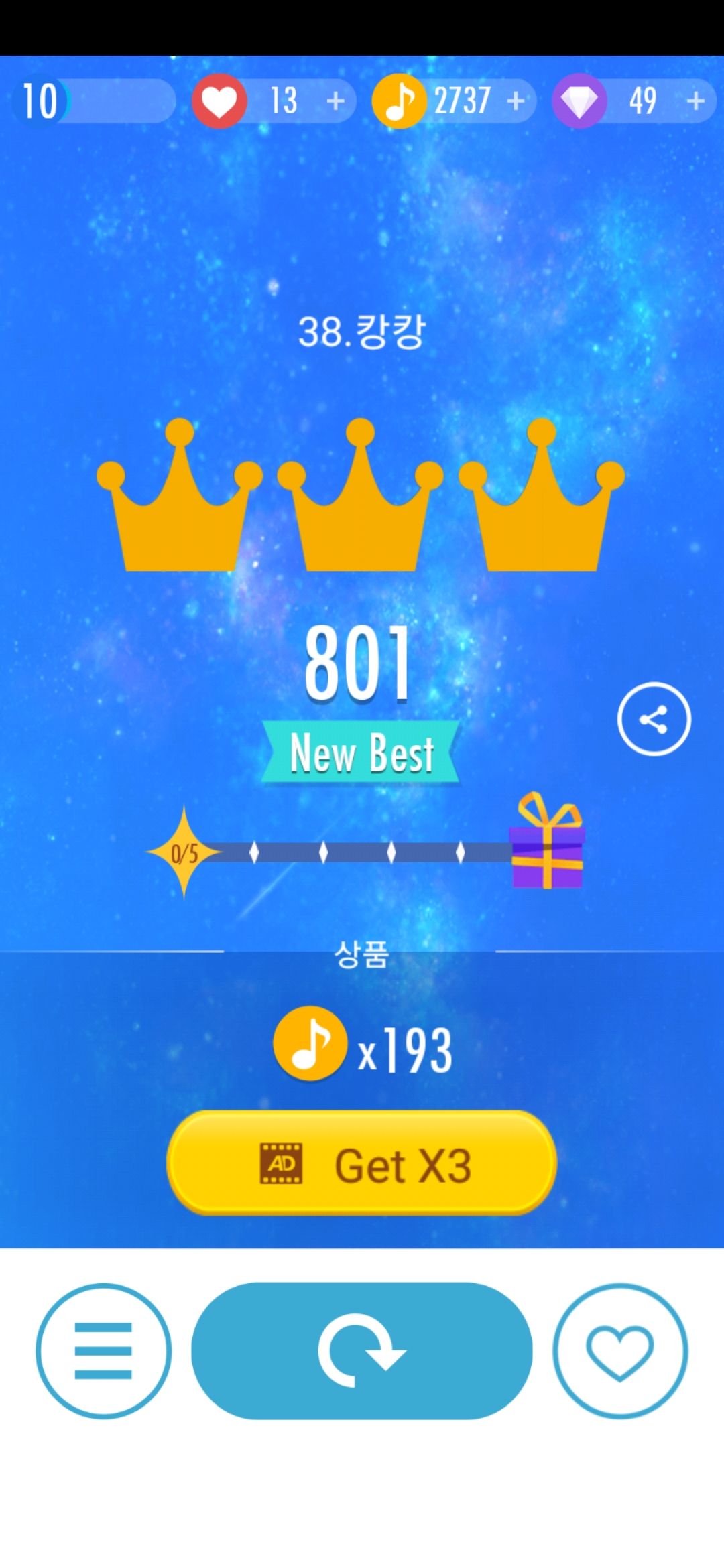
Task: Add this song to favorites
Action: pyautogui.click(x=620, y=1350)
